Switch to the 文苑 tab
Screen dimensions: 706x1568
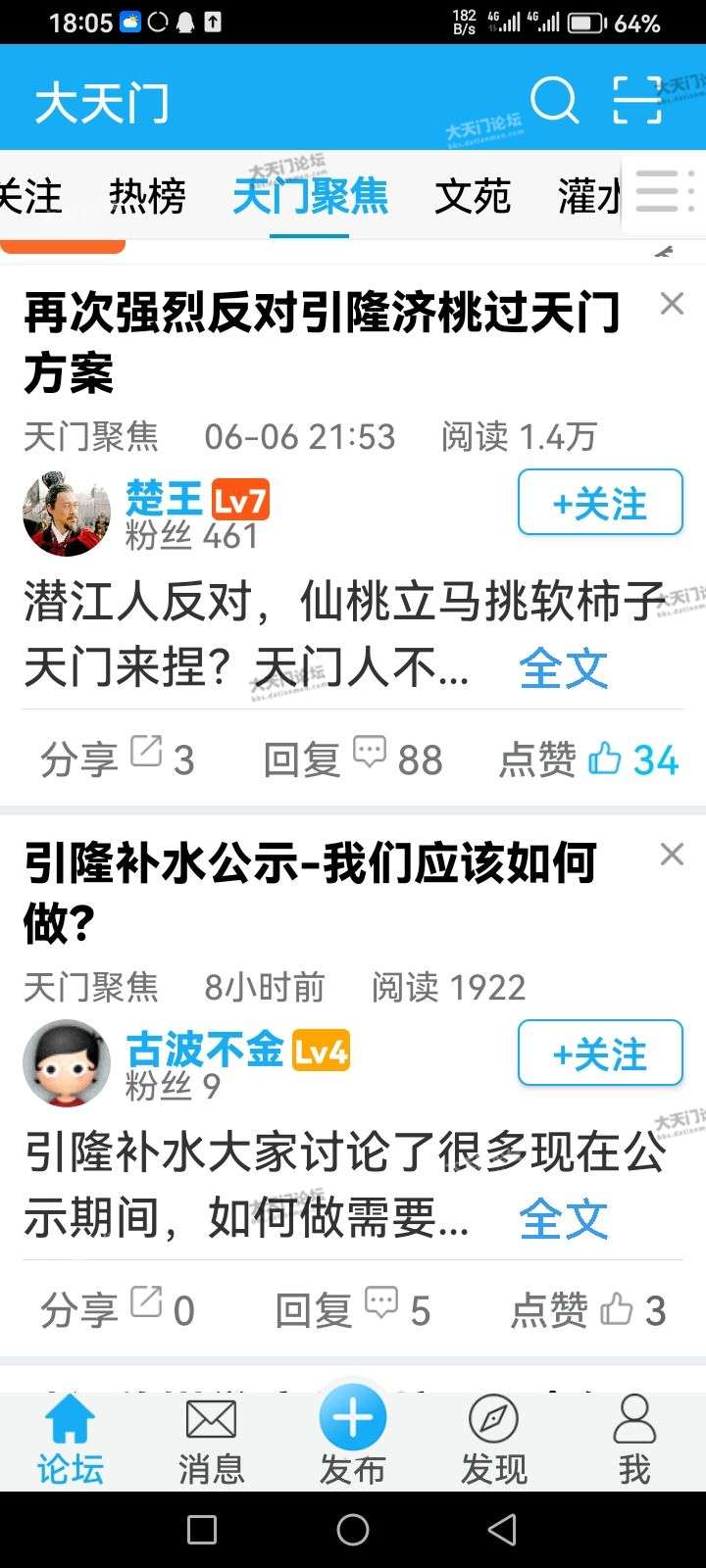(473, 197)
